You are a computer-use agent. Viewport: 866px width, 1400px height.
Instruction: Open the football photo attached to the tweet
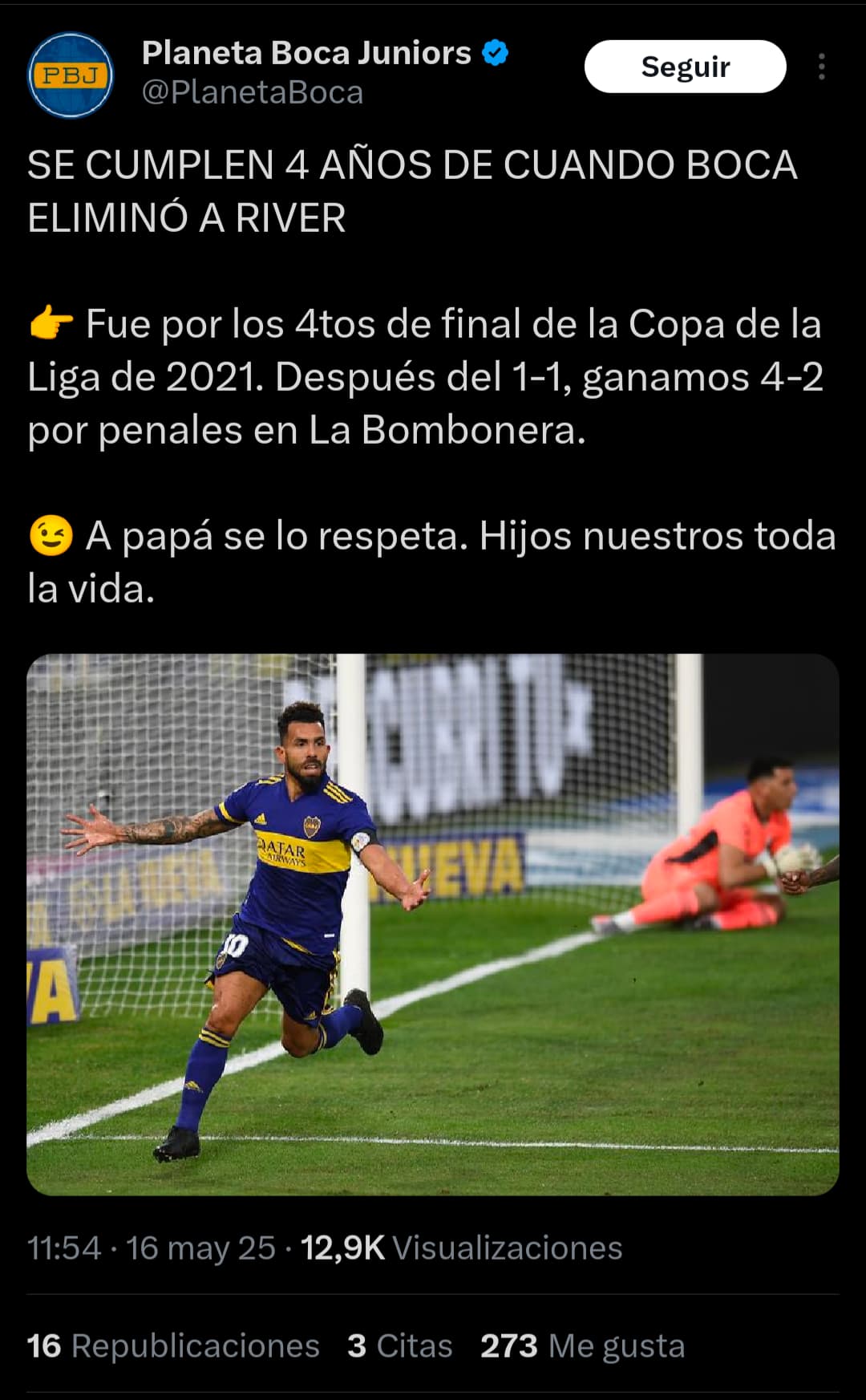coord(433,924)
